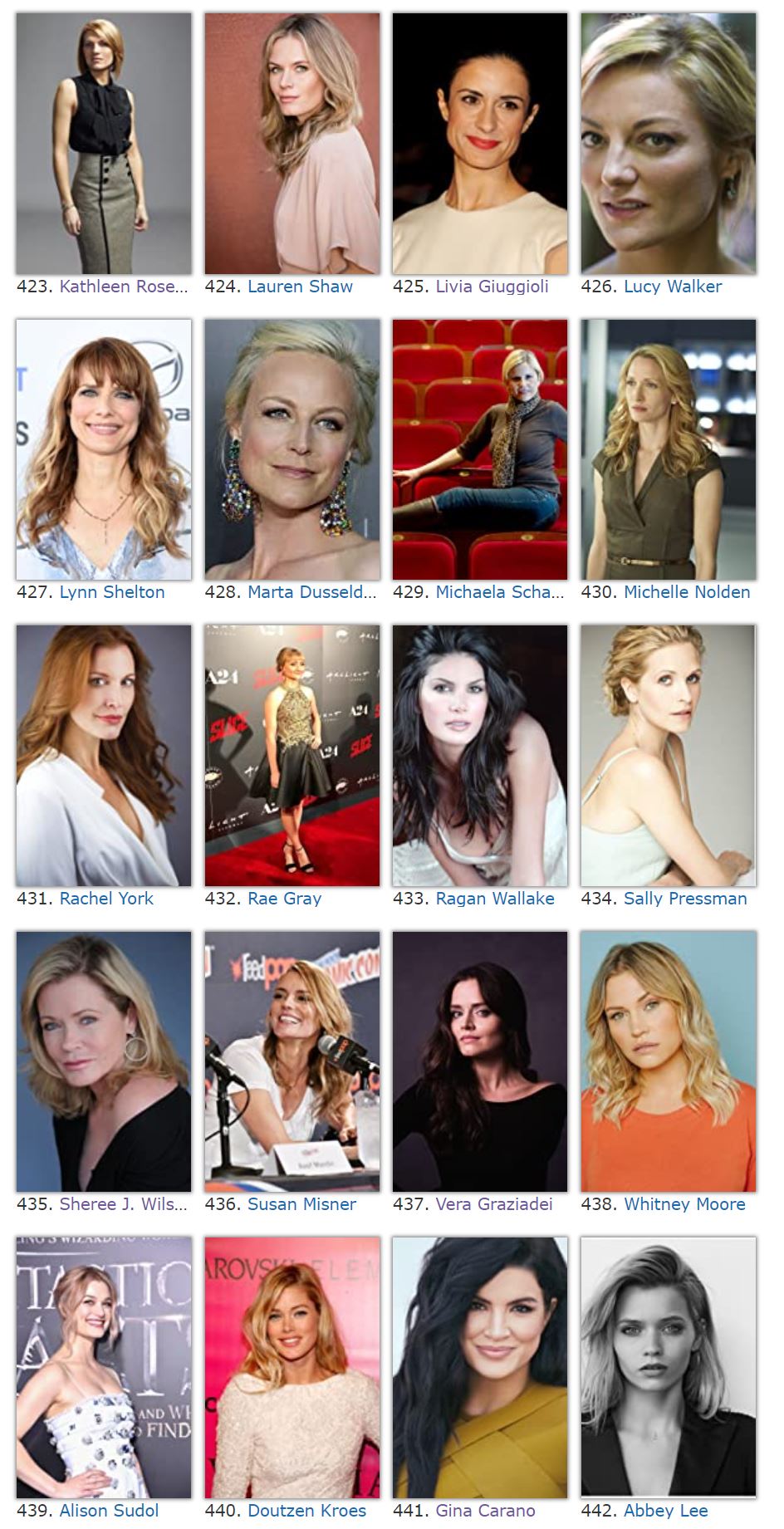Open the Whitney Moore name link
784x1529 pixels.
pyautogui.click(x=684, y=1204)
